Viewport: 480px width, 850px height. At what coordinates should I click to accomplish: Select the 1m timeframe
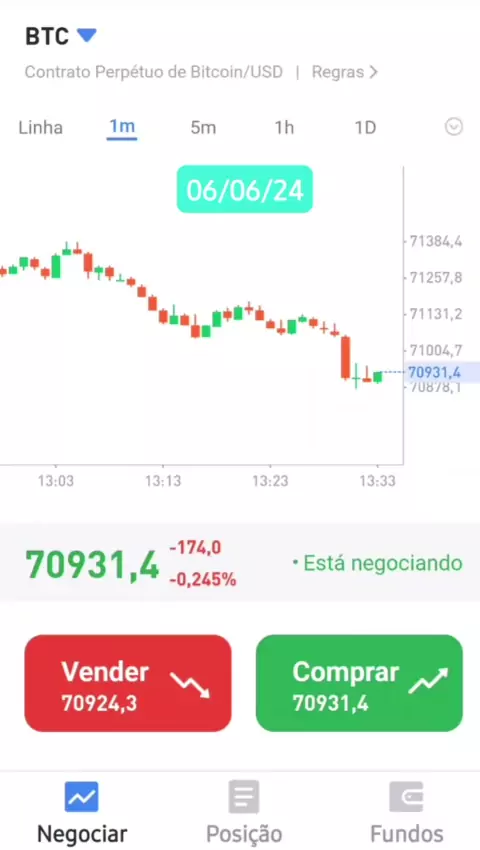pyautogui.click(x=122, y=127)
